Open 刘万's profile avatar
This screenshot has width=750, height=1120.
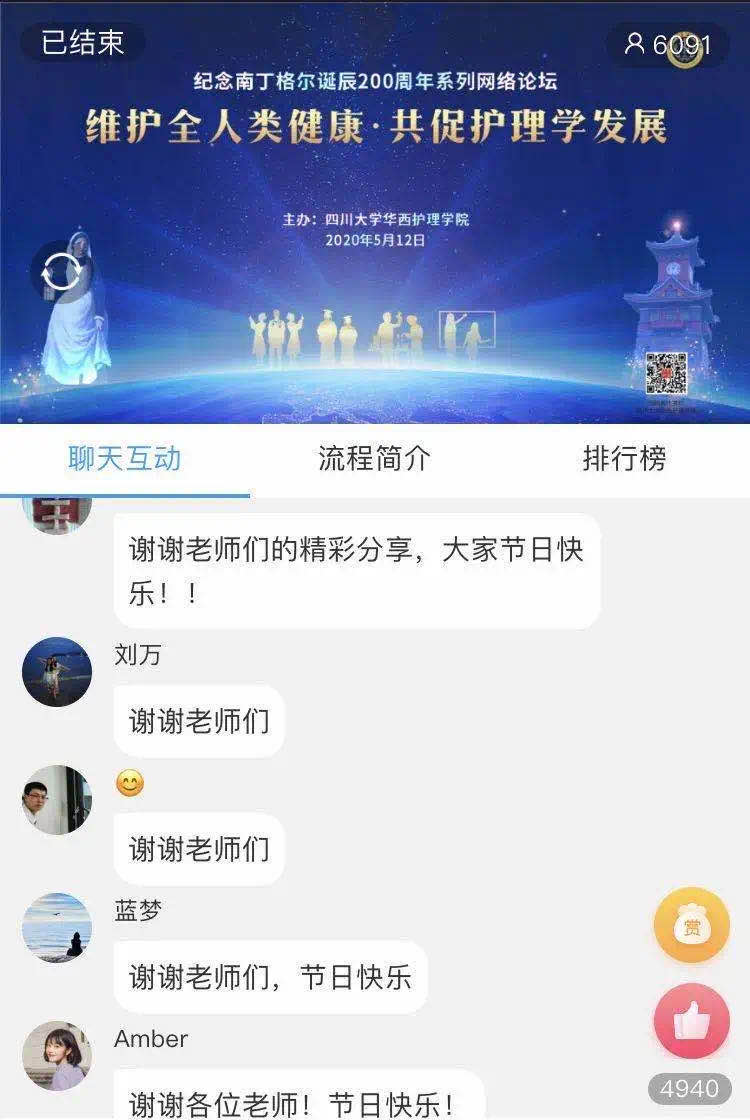tap(57, 672)
